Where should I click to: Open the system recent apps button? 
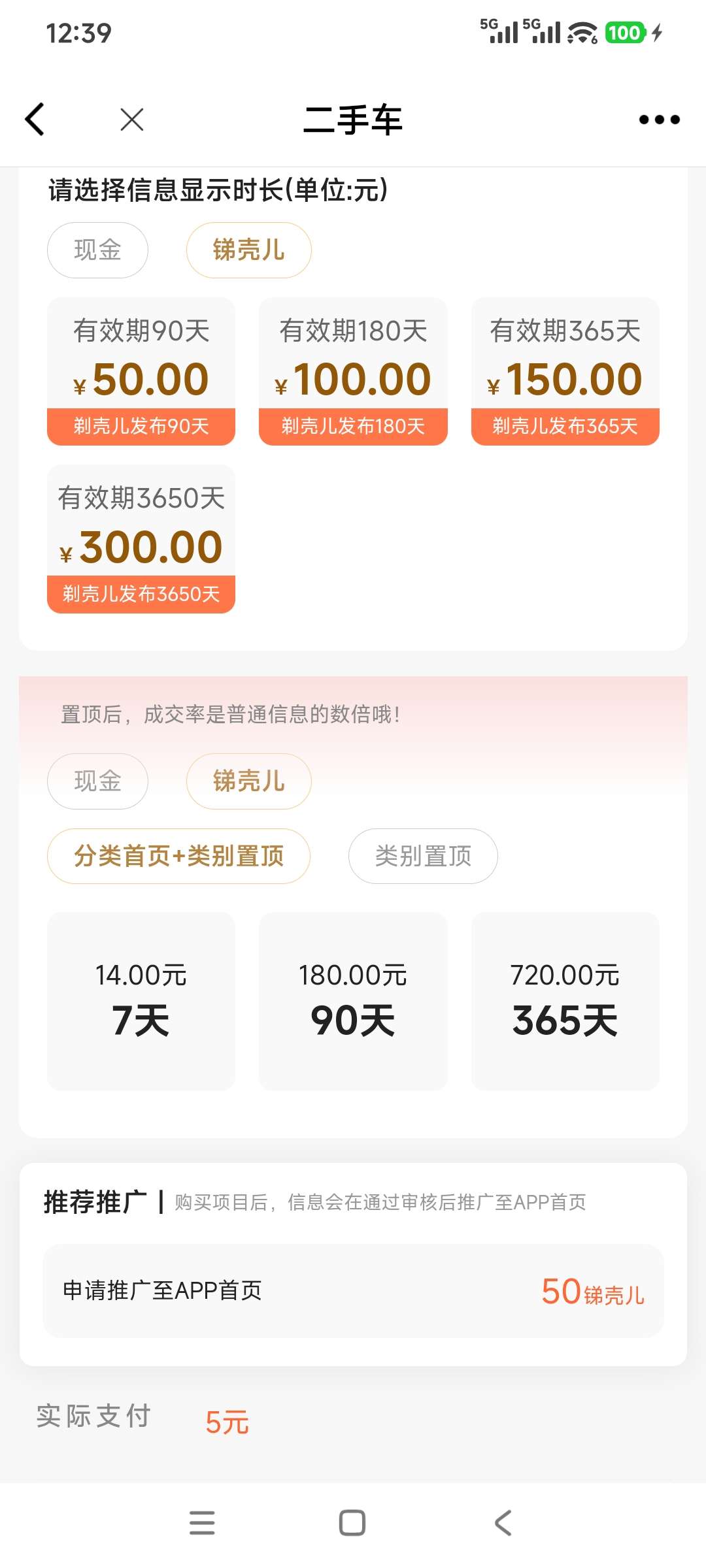pos(202,1523)
